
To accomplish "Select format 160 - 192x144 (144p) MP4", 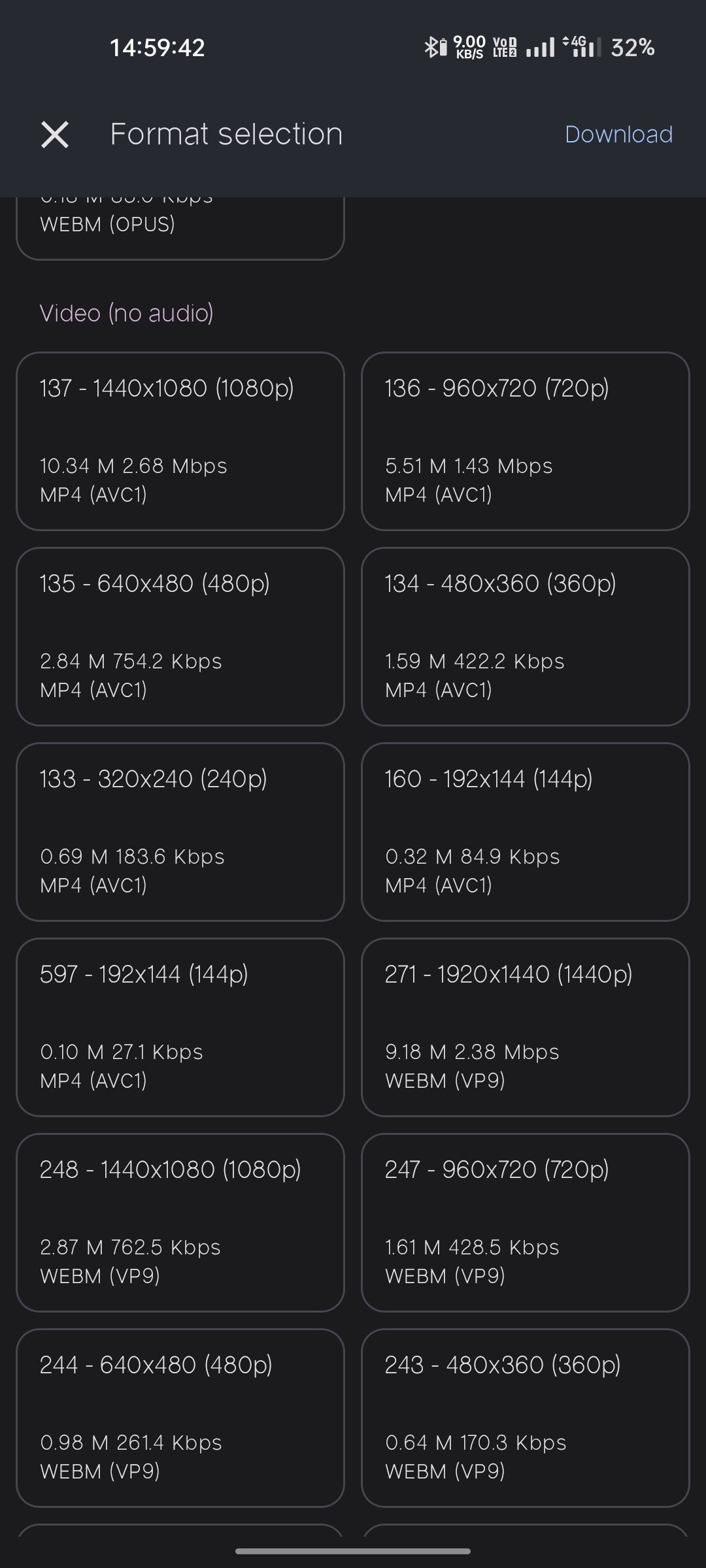I will tap(525, 832).
